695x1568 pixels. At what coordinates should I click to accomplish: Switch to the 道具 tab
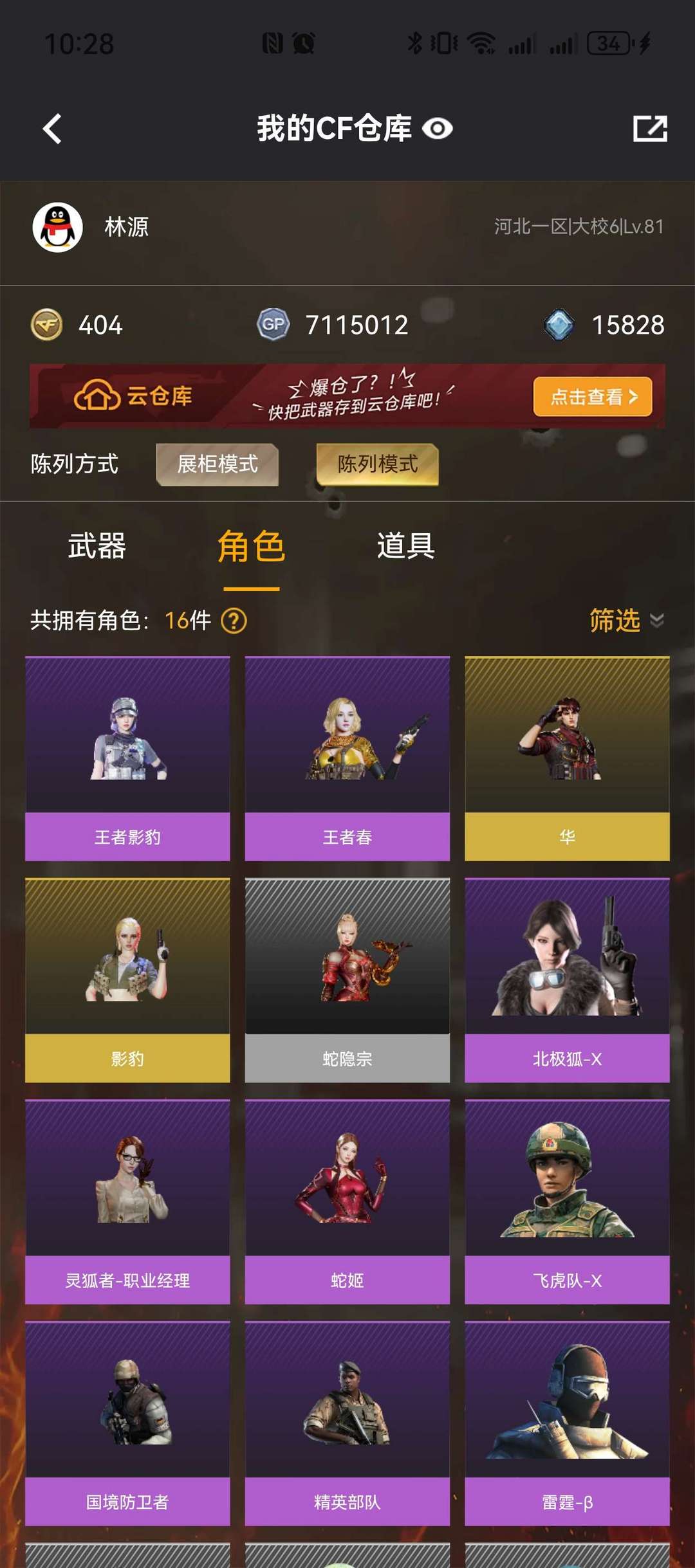tap(405, 547)
